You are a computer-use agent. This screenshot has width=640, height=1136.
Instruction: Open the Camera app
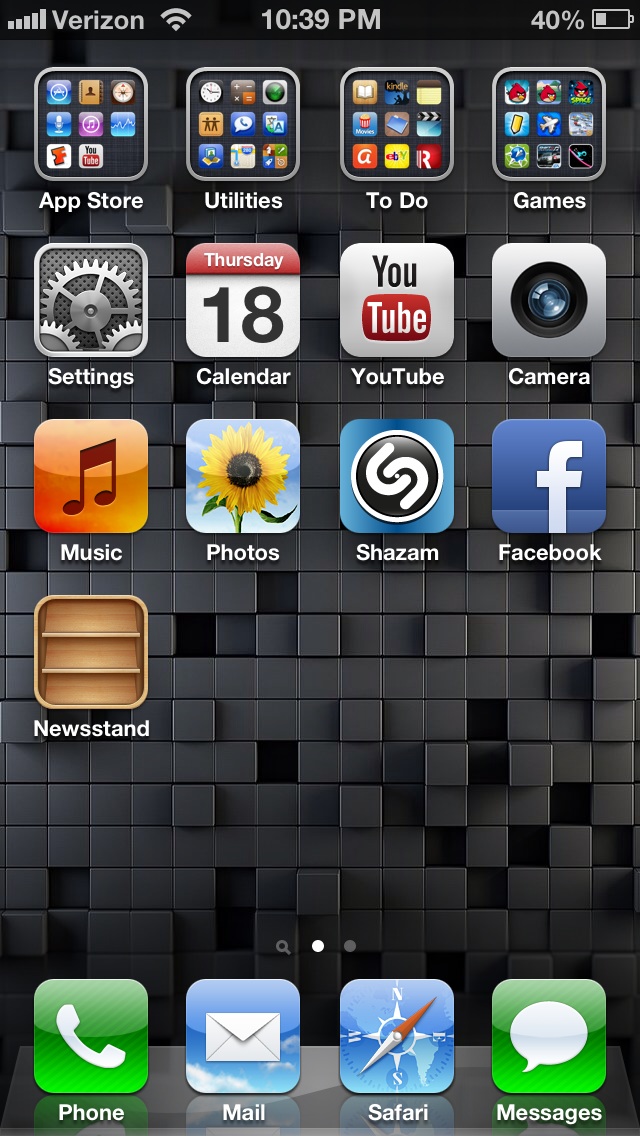[x=549, y=300]
